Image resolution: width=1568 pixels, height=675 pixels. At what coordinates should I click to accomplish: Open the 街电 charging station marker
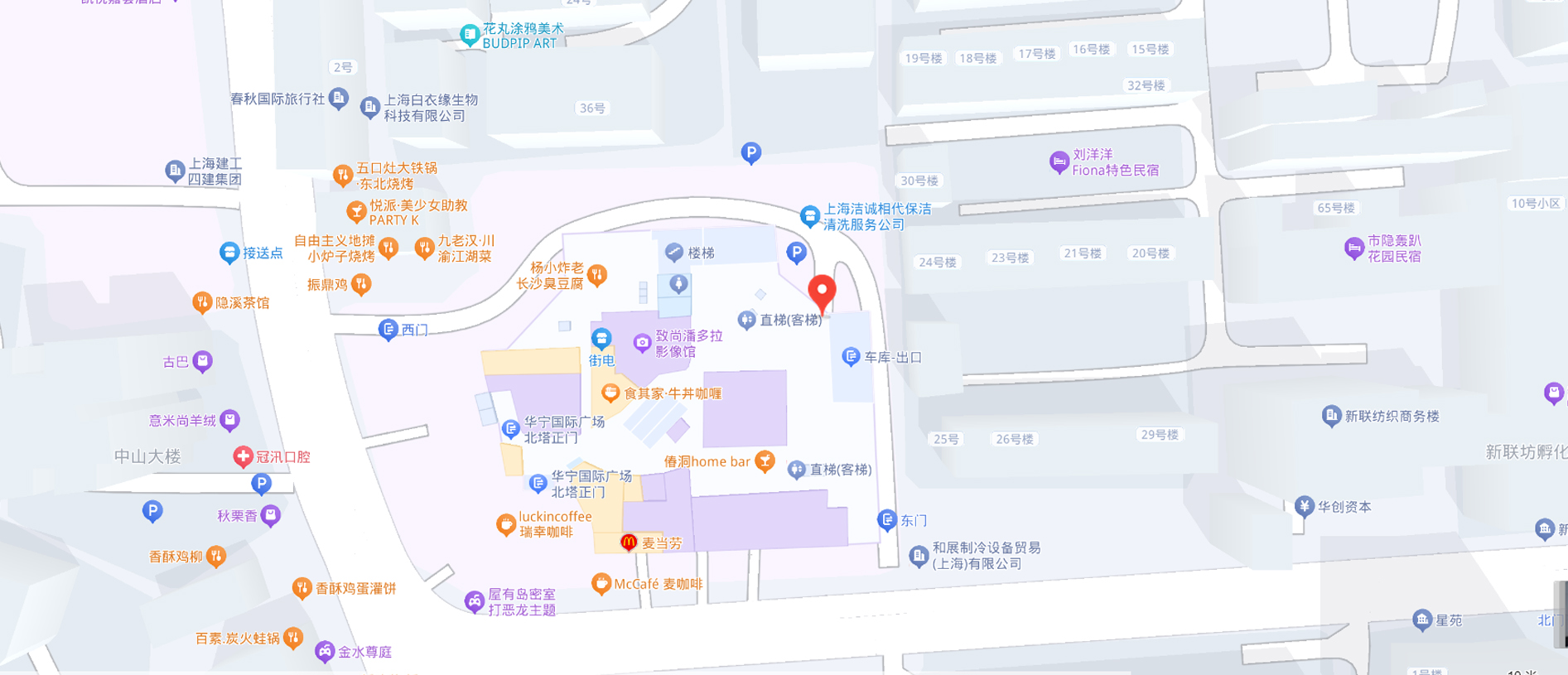601,339
